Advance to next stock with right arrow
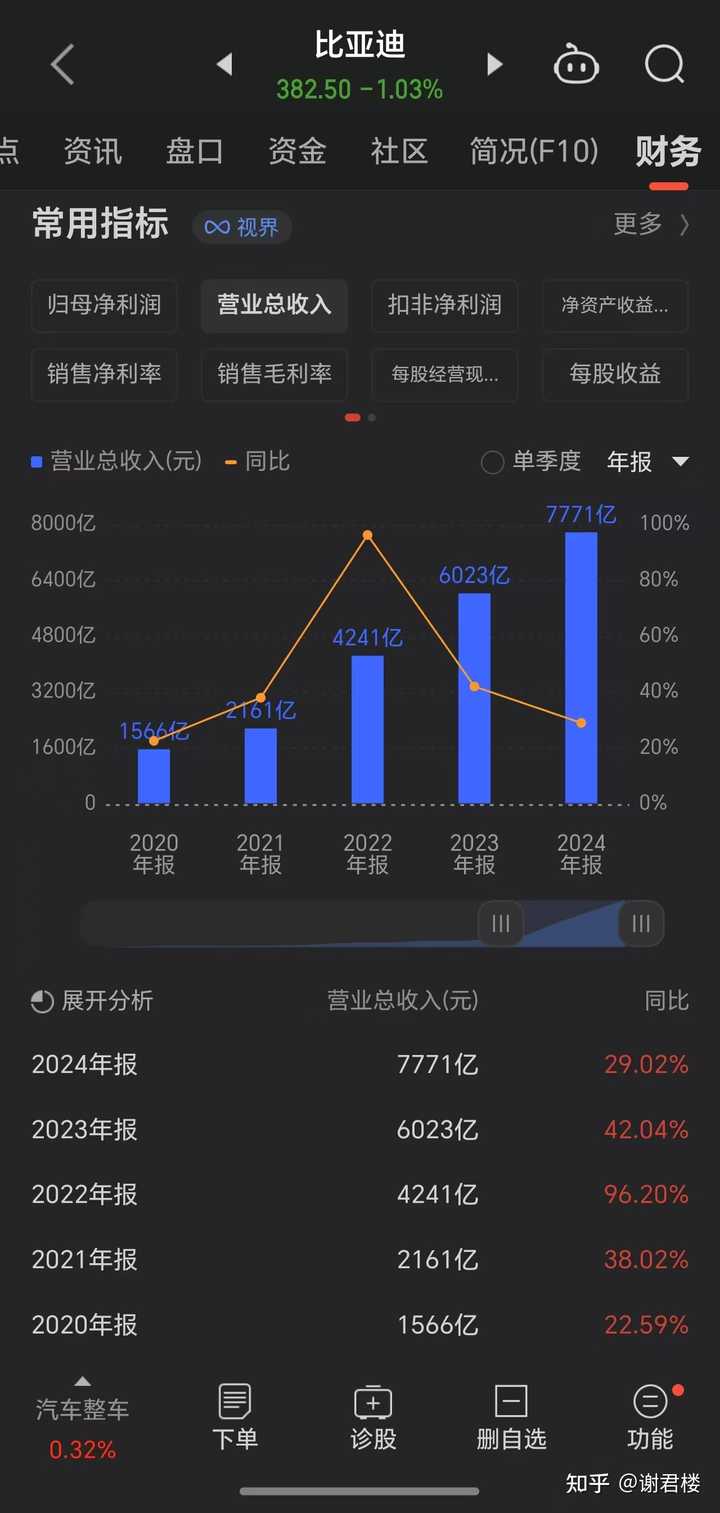720x1513 pixels. click(494, 64)
